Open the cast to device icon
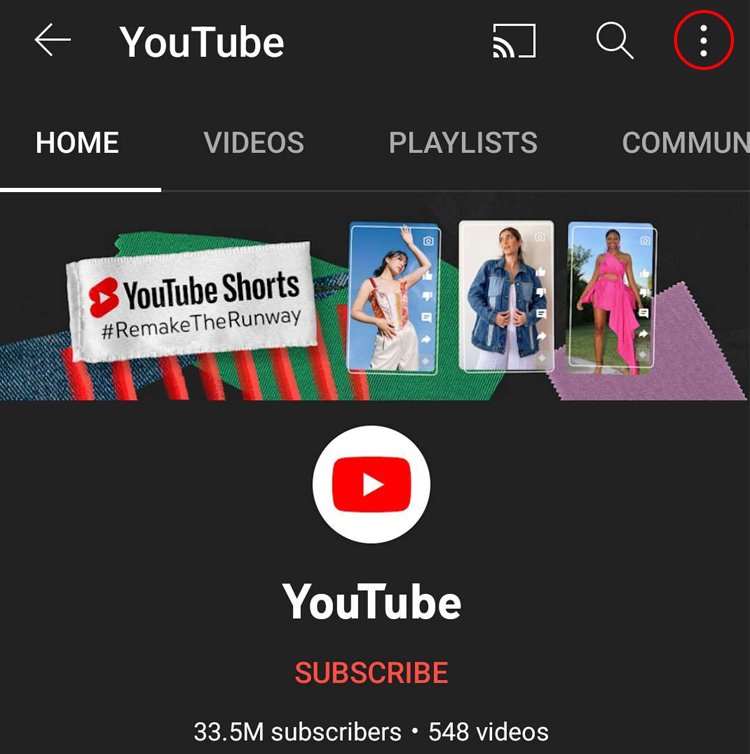Image resolution: width=750 pixels, height=754 pixels. tap(514, 41)
